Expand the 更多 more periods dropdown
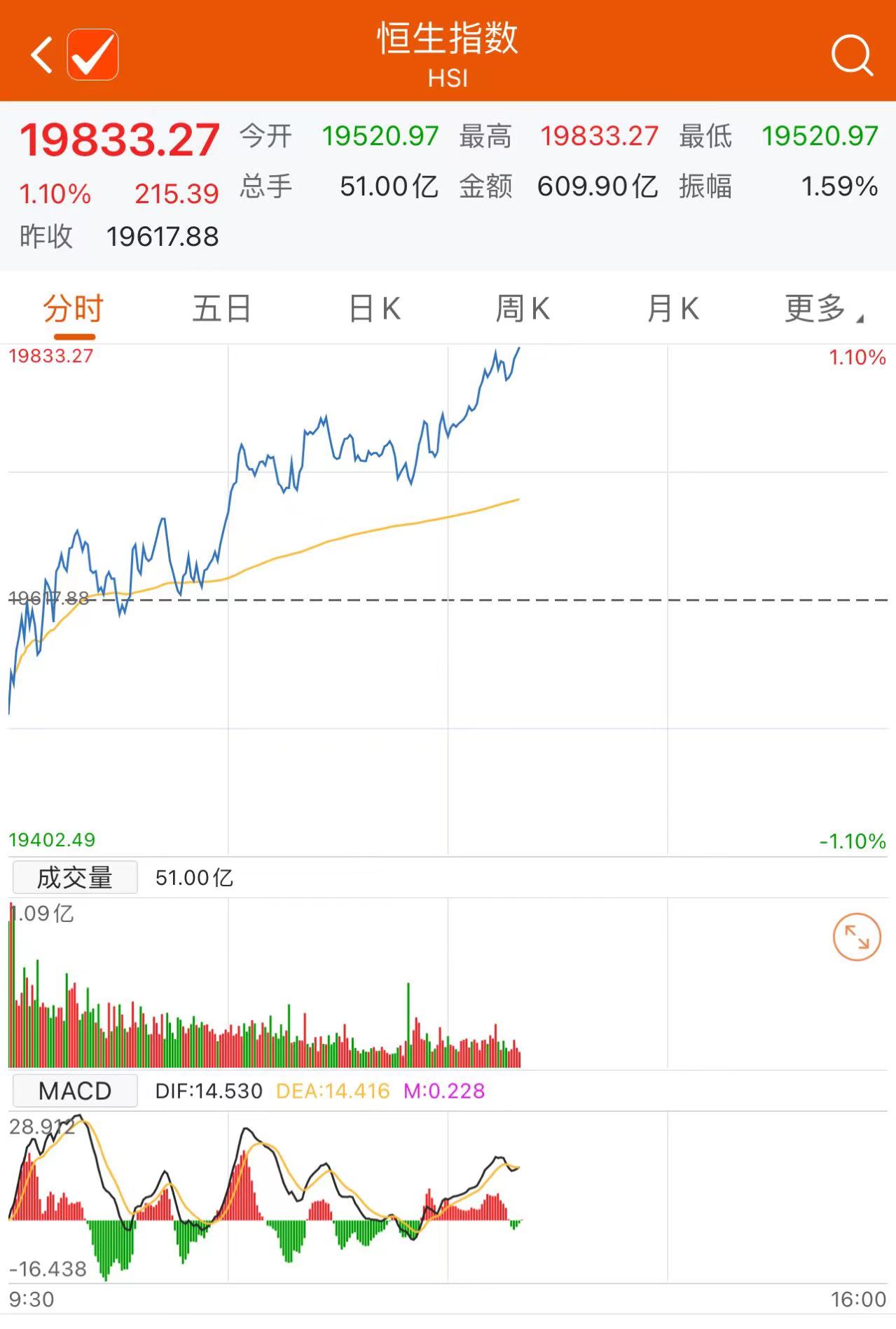This screenshot has height=1329, width=896. [x=821, y=309]
